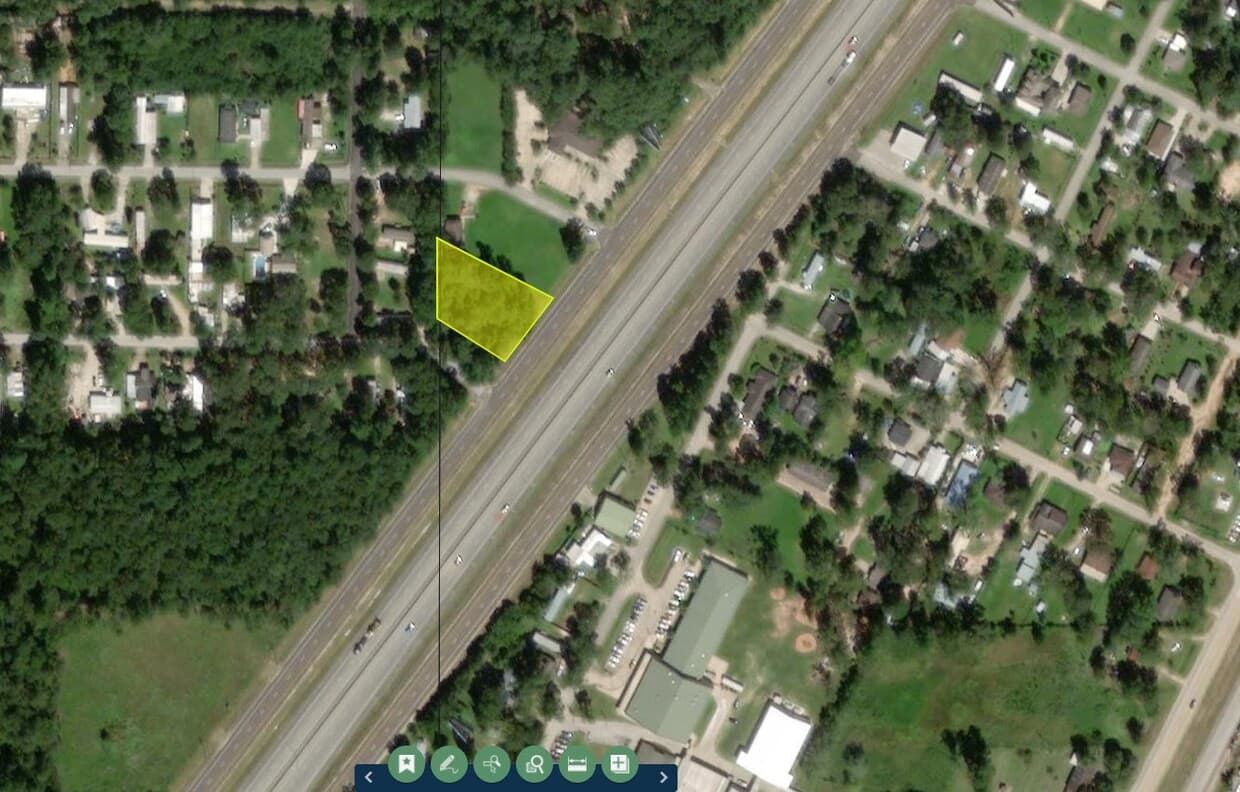The height and width of the screenshot is (792, 1240).
Task: Open the add data tool
Action: click(620, 765)
